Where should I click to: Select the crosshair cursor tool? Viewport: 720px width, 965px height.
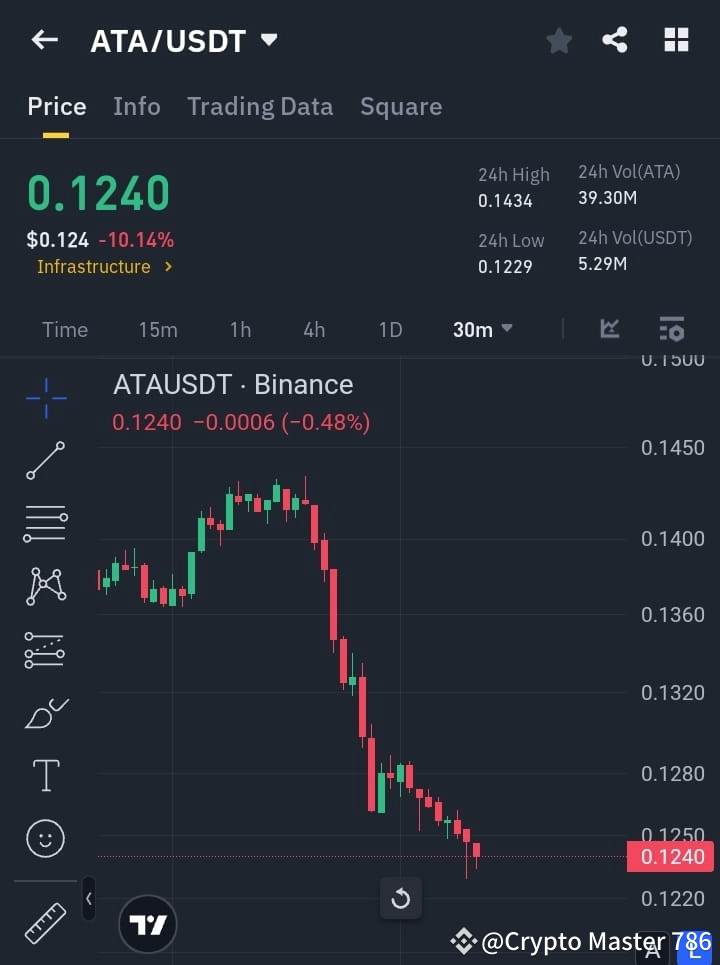[x=45, y=398]
